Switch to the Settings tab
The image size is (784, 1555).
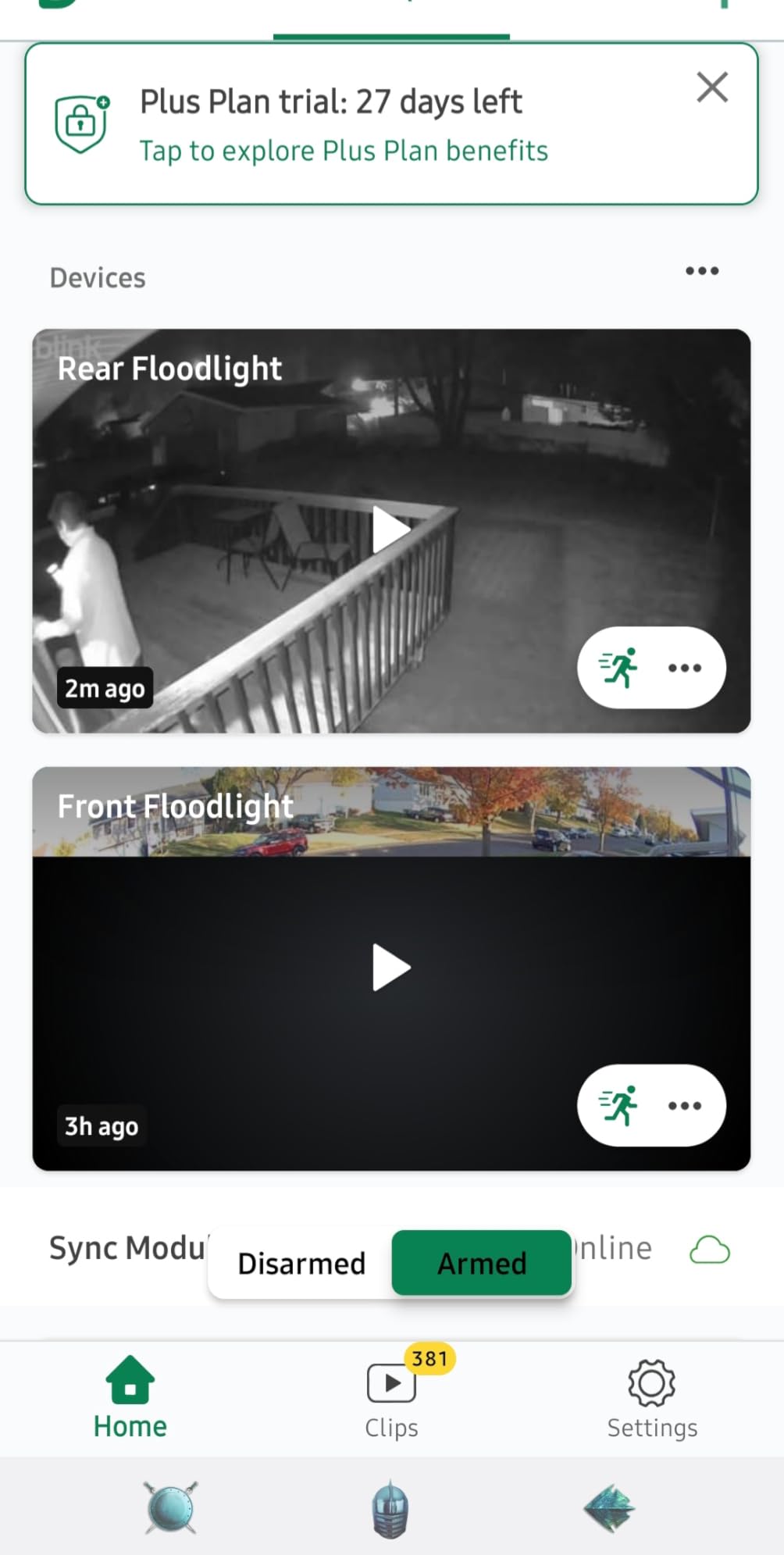(652, 1398)
